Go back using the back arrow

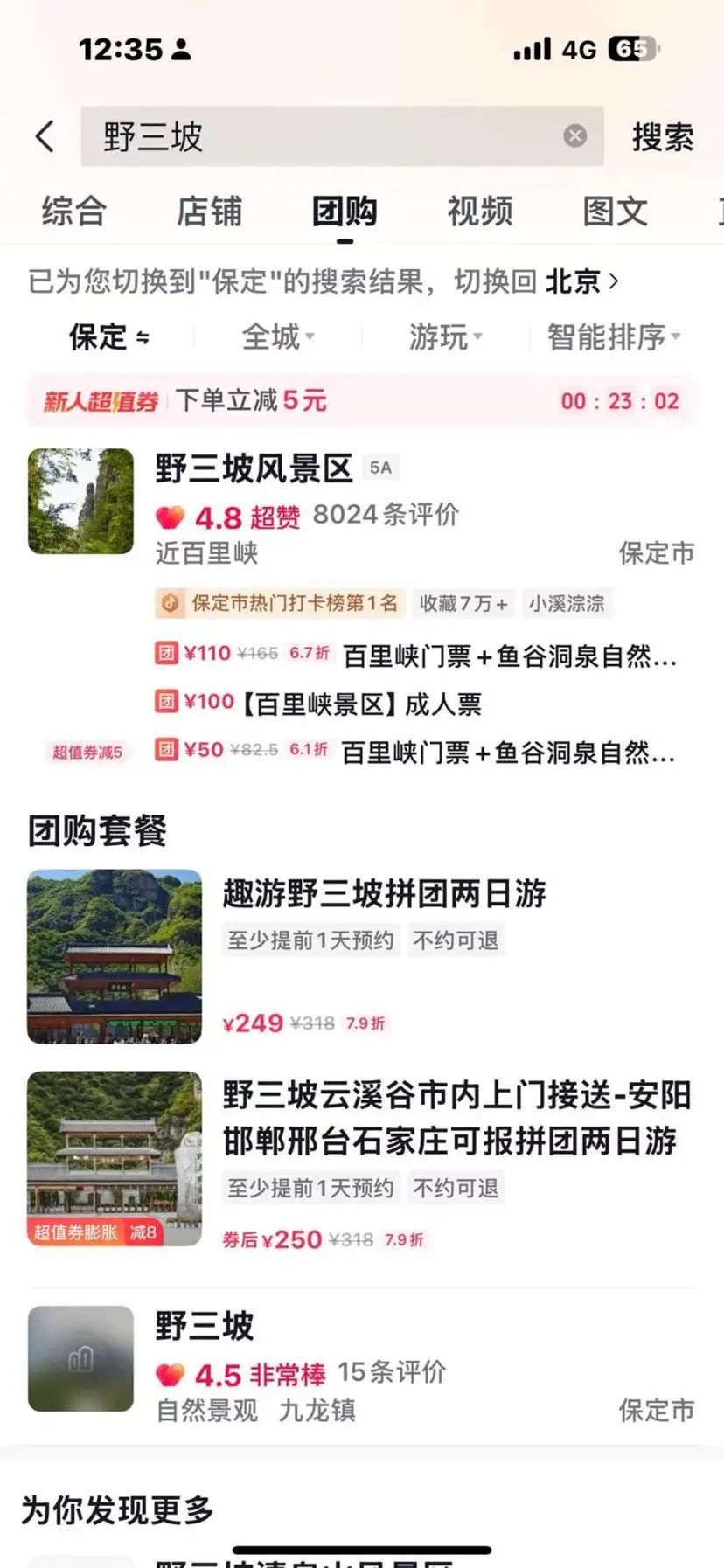coord(45,136)
